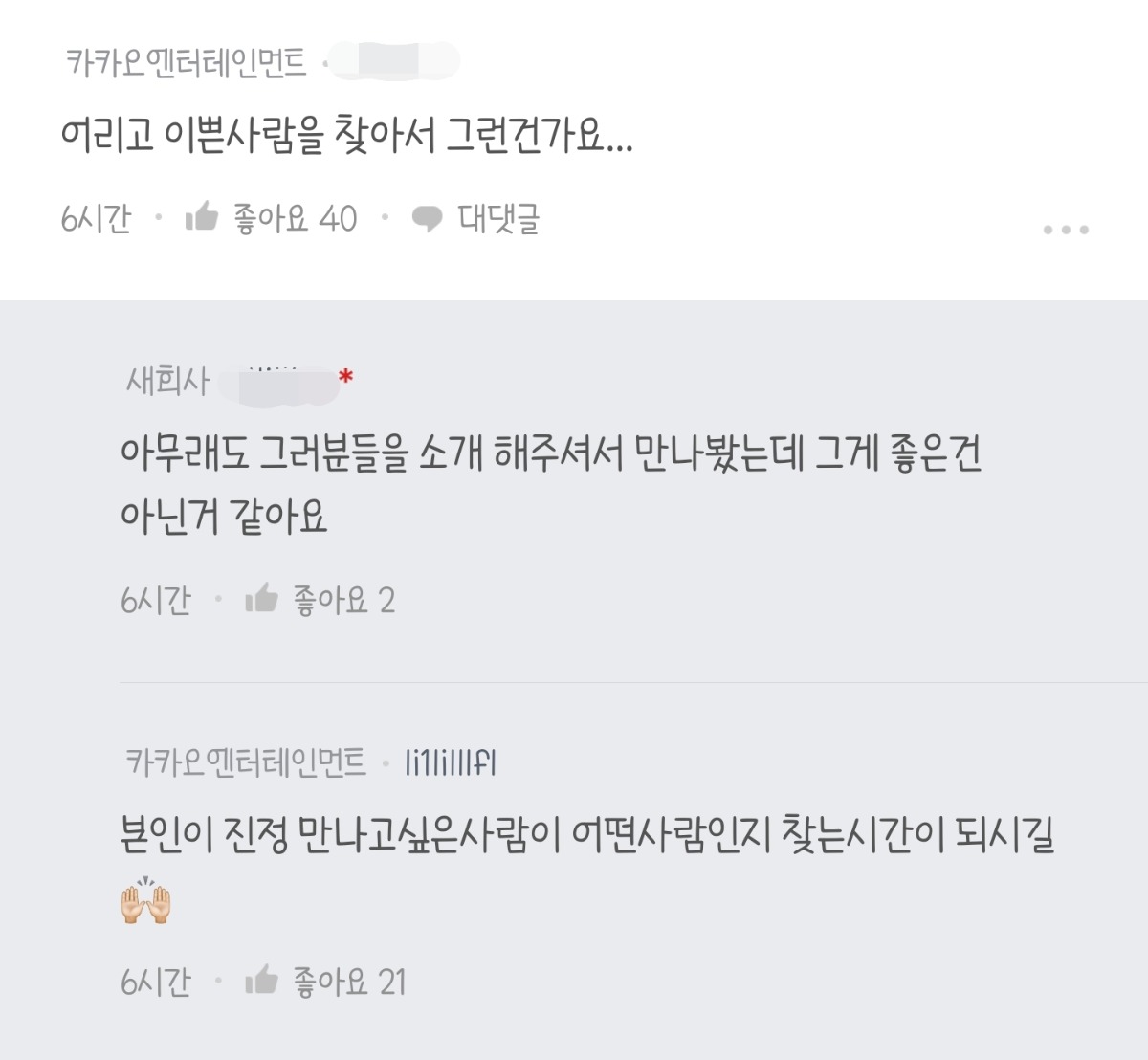Open the overflow menu on top comment
The height and width of the screenshot is (1060, 1148).
point(1066,230)
